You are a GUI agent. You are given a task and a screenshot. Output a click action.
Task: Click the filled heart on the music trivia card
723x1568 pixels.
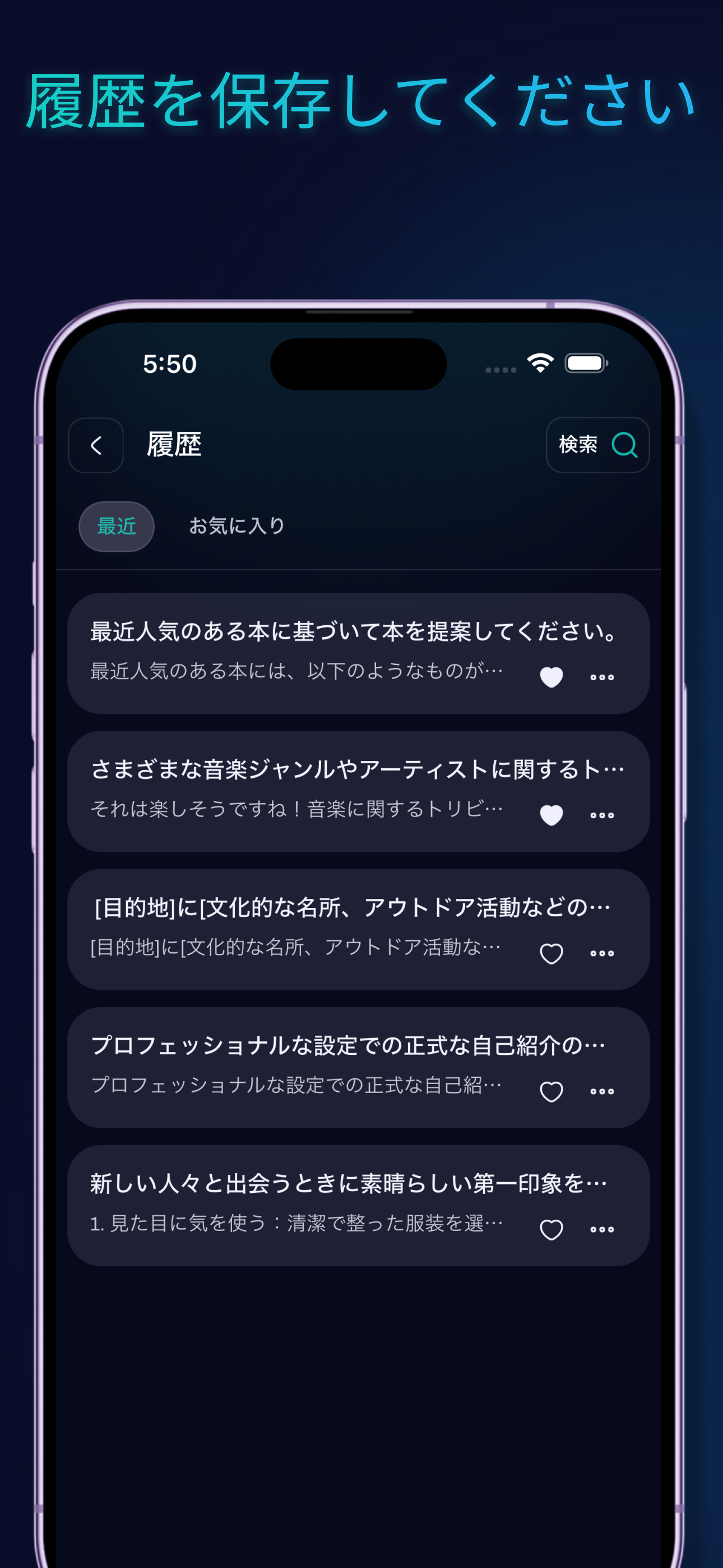coord(551,814)
